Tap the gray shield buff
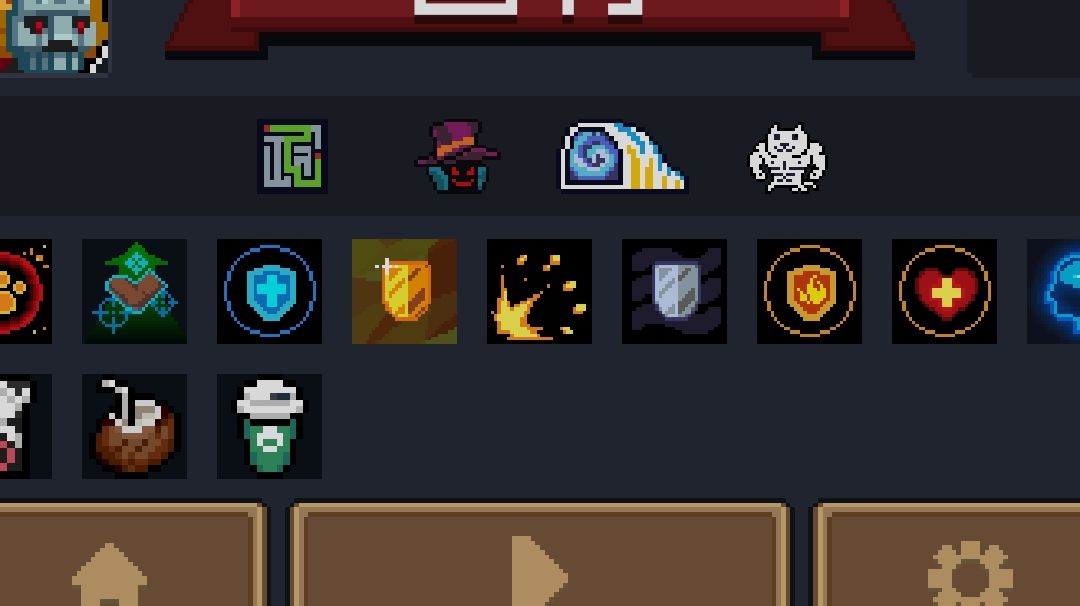 coord(674,291)
